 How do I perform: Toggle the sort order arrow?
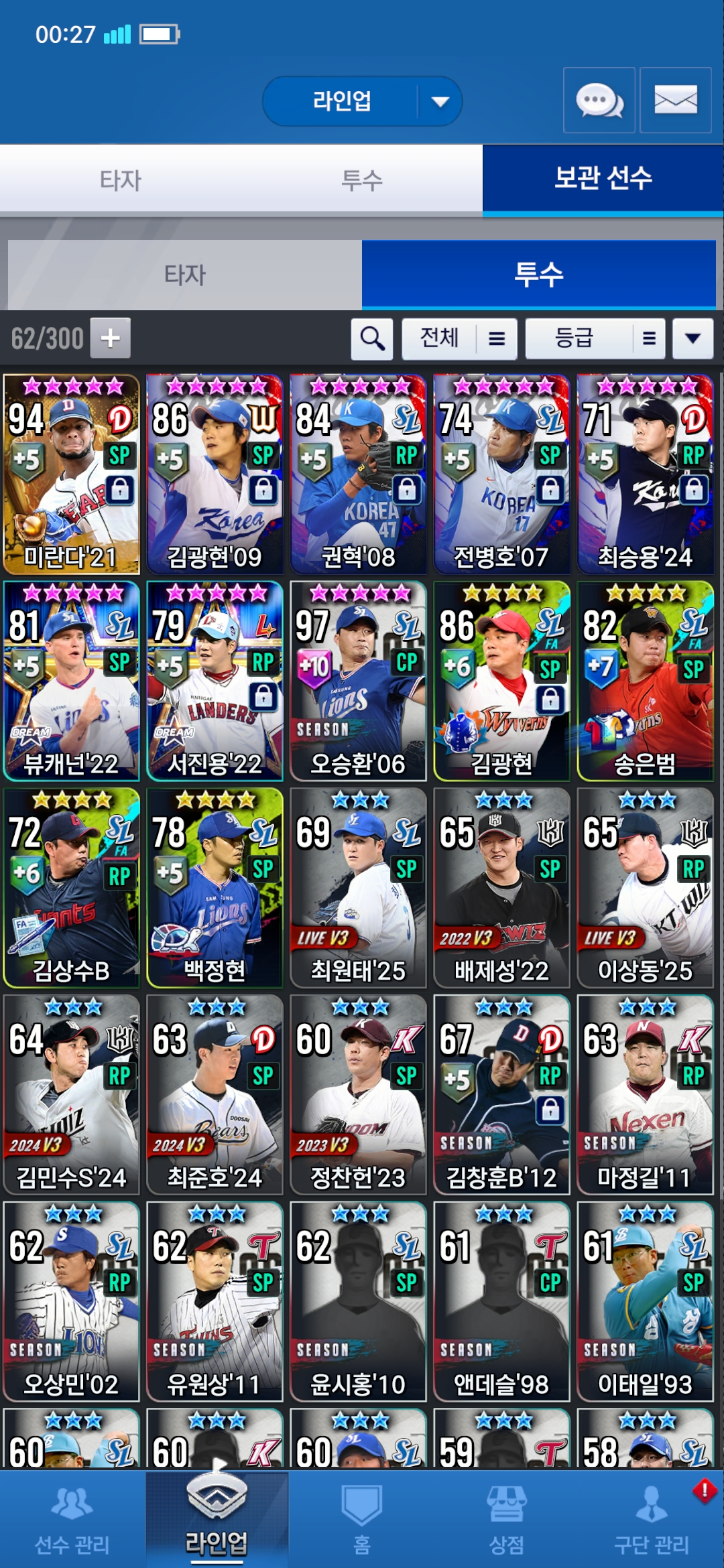[x=692, y=338]
